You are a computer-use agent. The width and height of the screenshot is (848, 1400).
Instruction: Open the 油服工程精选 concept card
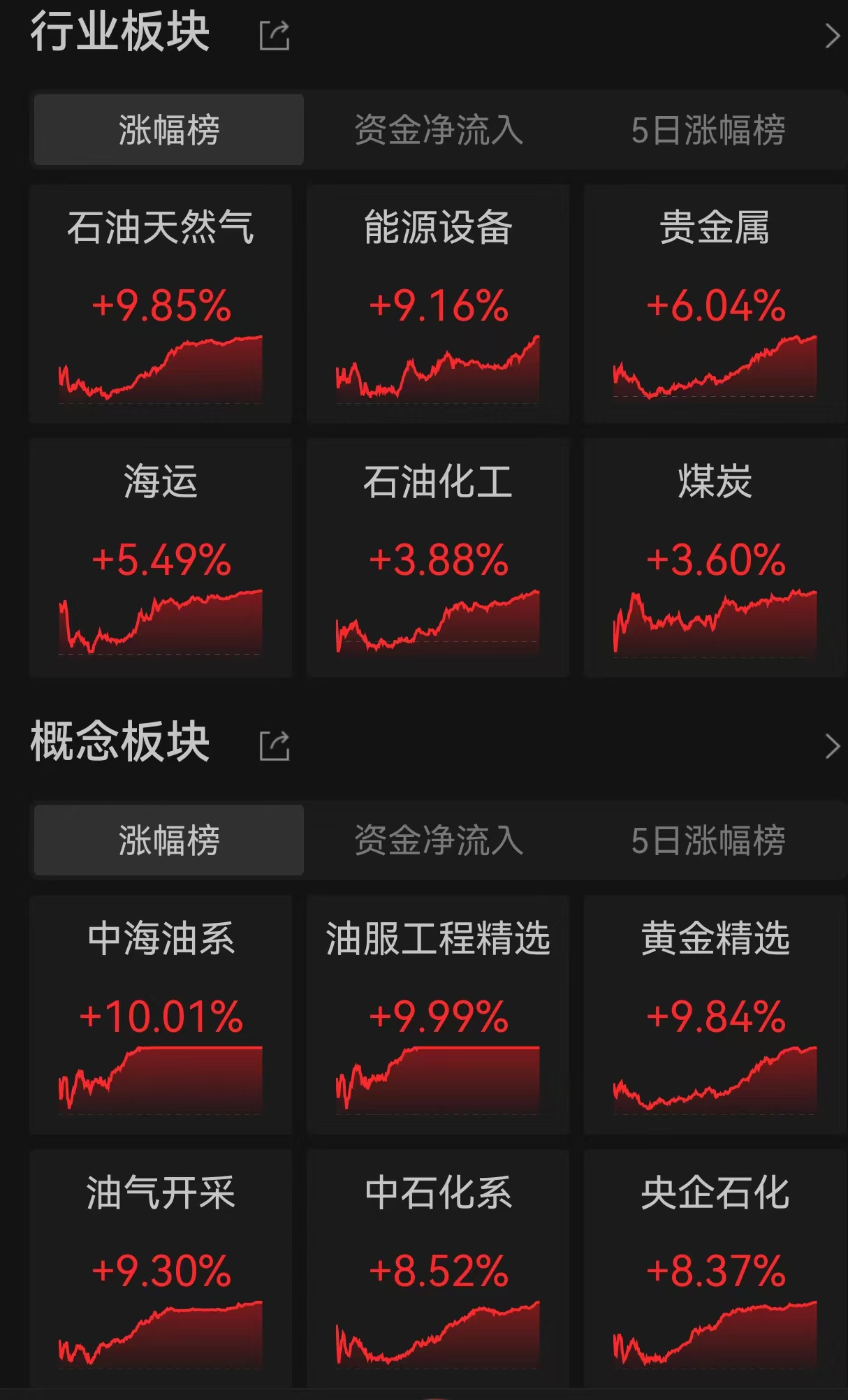tap(438, 1014)
